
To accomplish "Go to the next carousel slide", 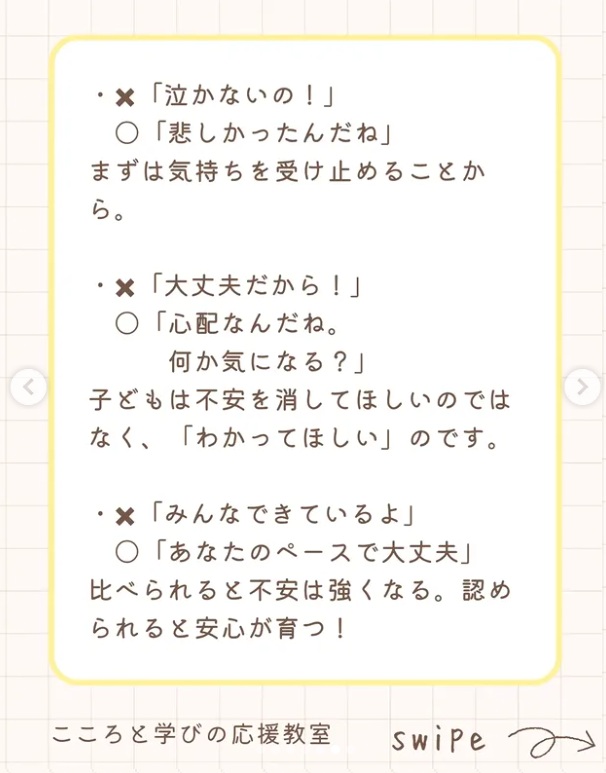I will coord(582,387).
